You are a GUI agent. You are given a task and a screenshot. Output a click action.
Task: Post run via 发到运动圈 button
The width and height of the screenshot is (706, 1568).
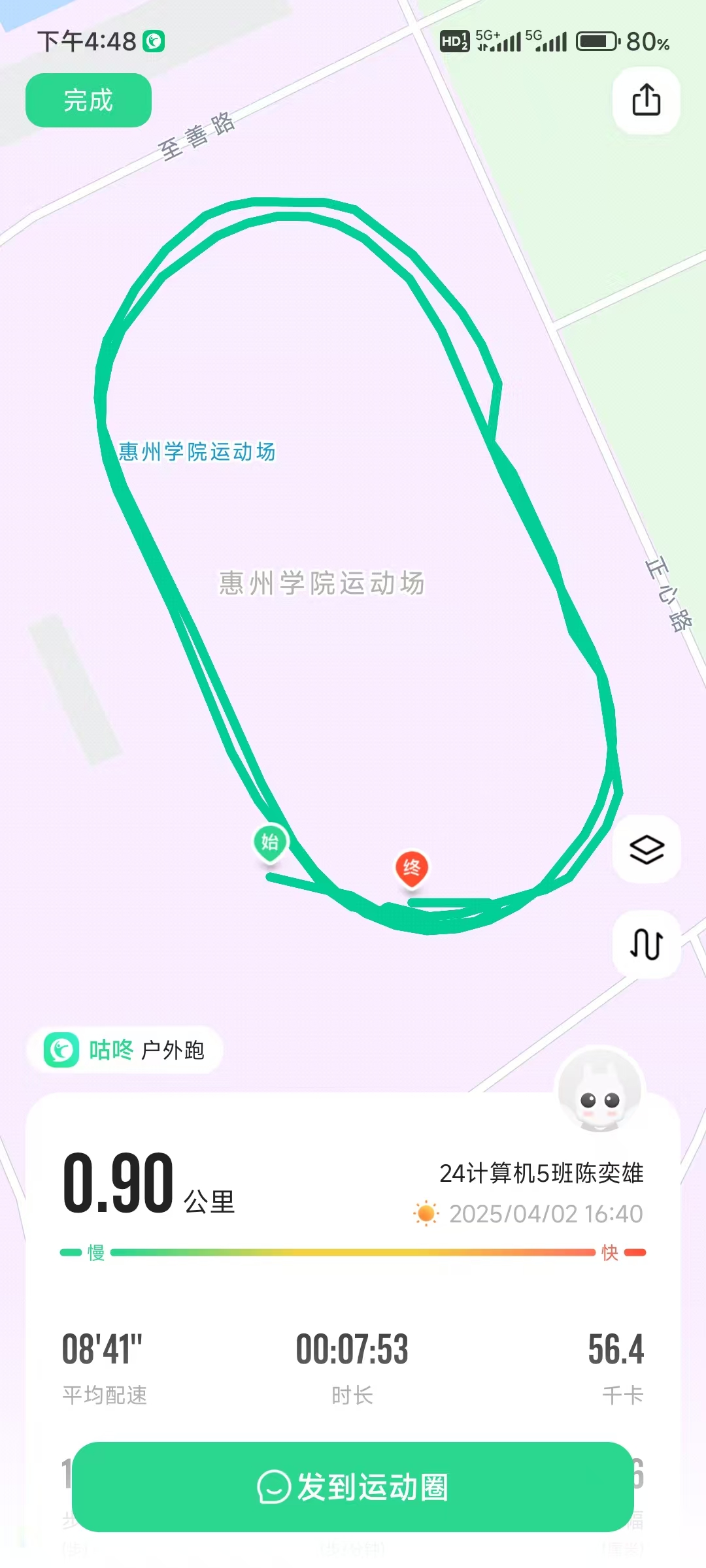(353, 1487)
